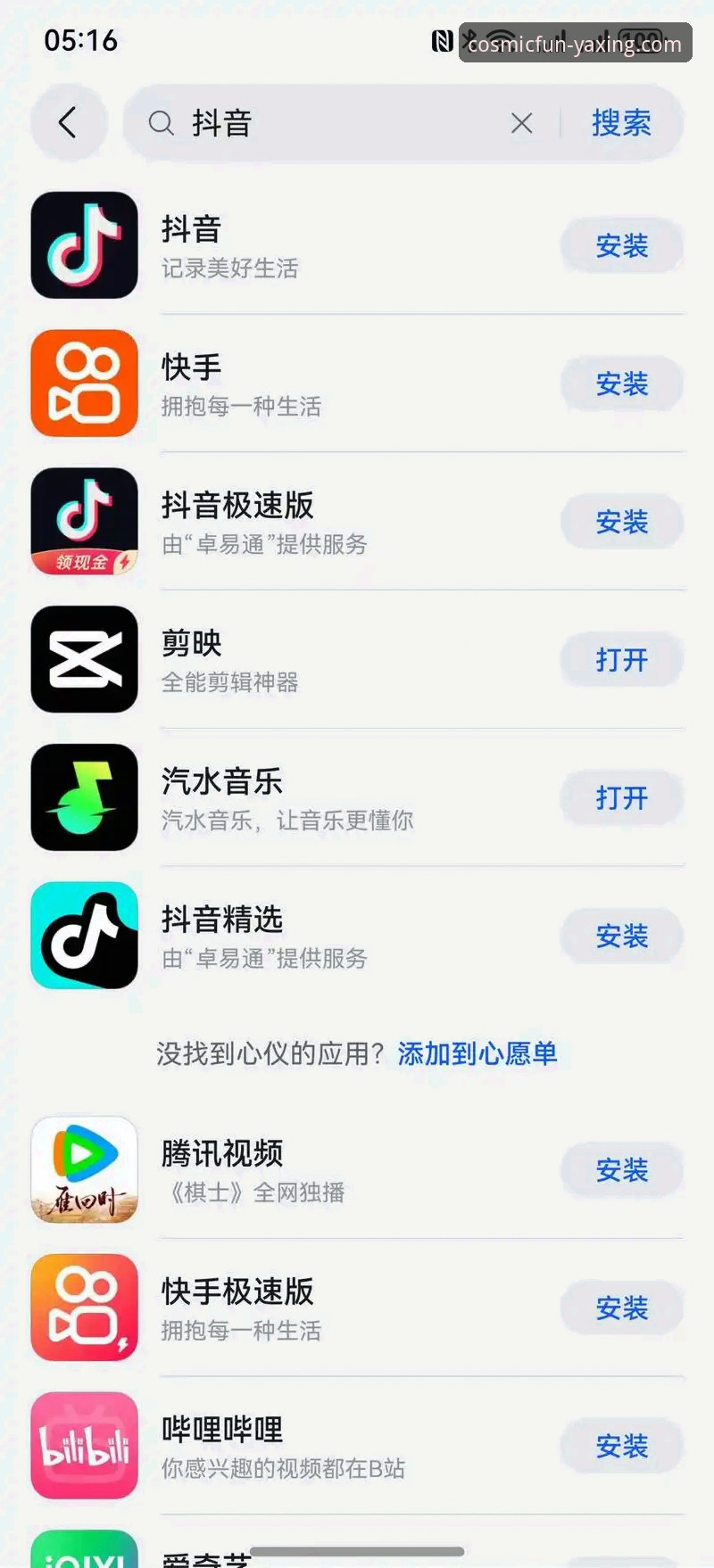Open the 腾讯视频 app icon
Image resolution: width=714 pixels, height=1568 pixels.
click(x=83, y=1169)
